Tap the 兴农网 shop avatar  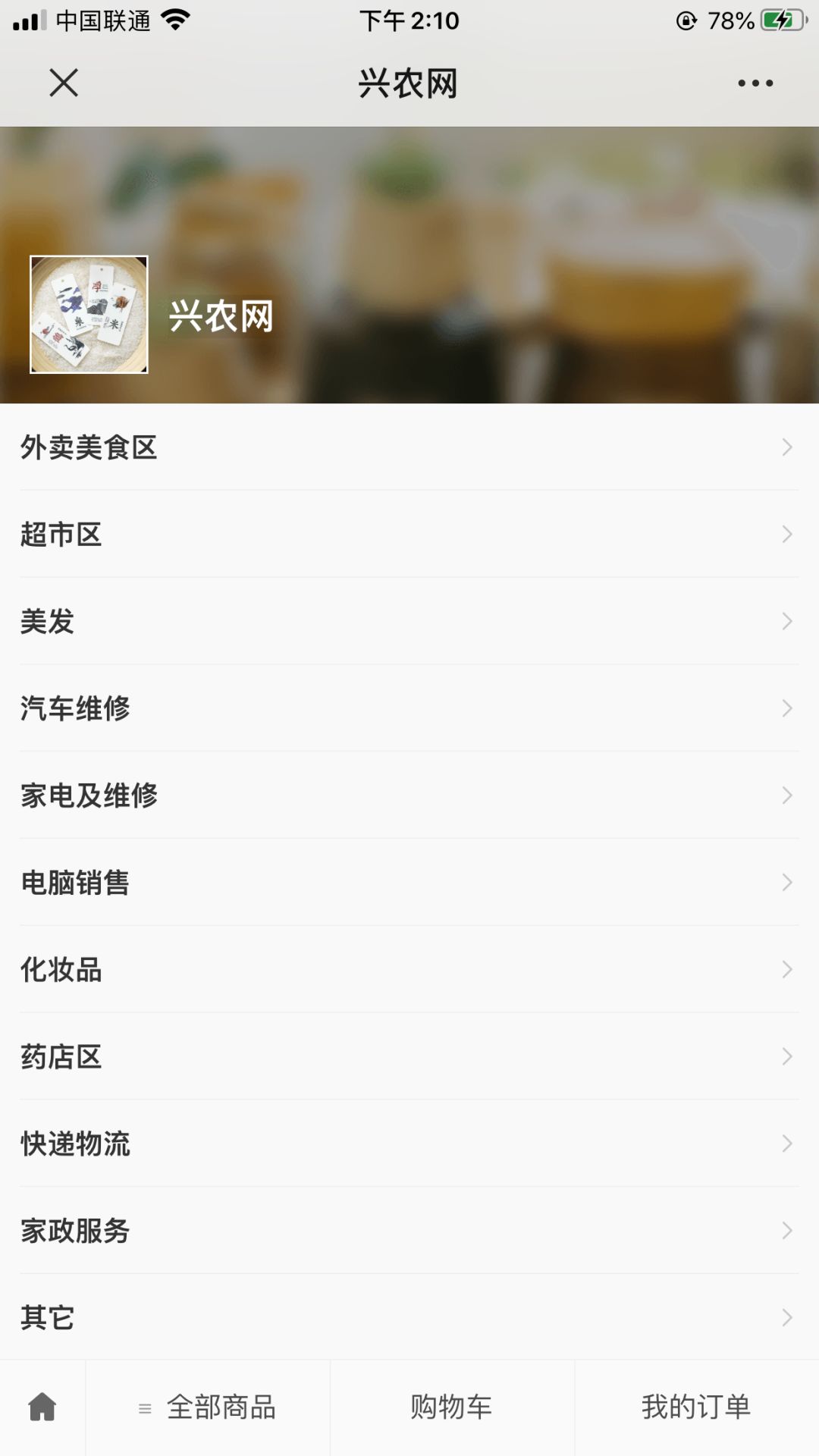(89, 315)
